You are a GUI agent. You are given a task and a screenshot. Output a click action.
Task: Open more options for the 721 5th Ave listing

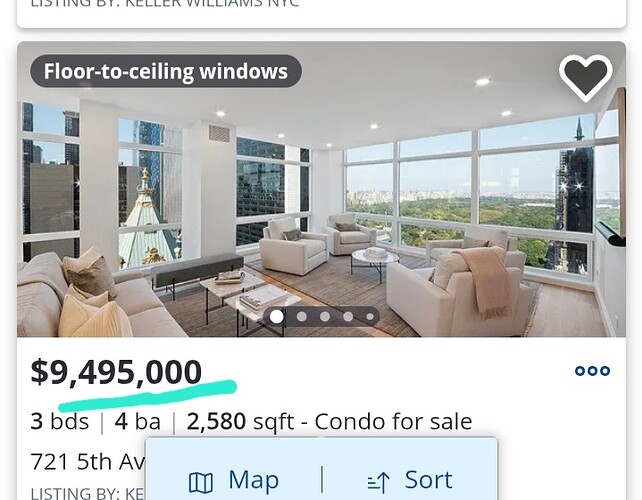pyautogui.click(x=592, y=371)
